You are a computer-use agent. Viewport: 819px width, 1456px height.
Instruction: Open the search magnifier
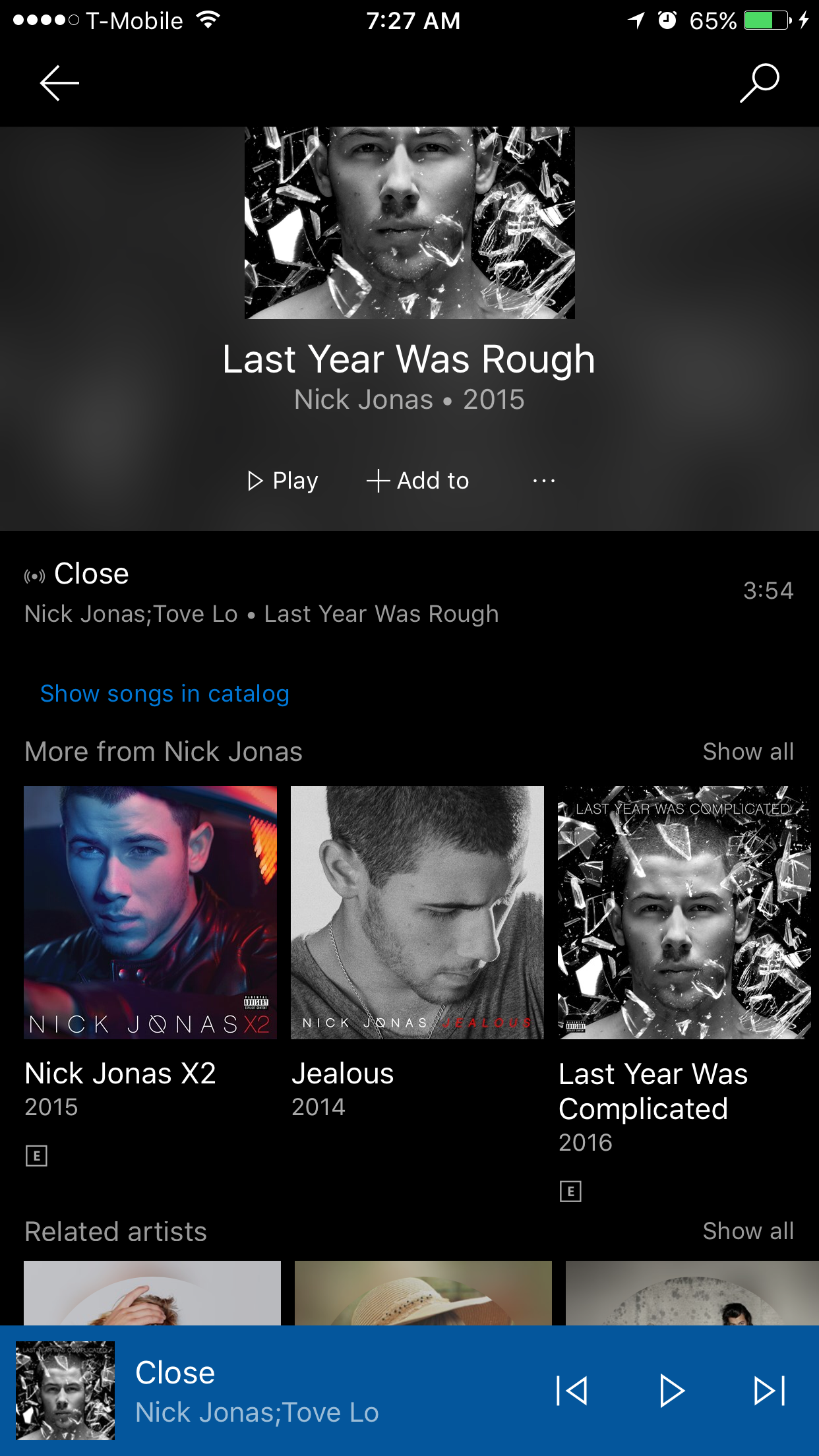(x=759, y=83)
